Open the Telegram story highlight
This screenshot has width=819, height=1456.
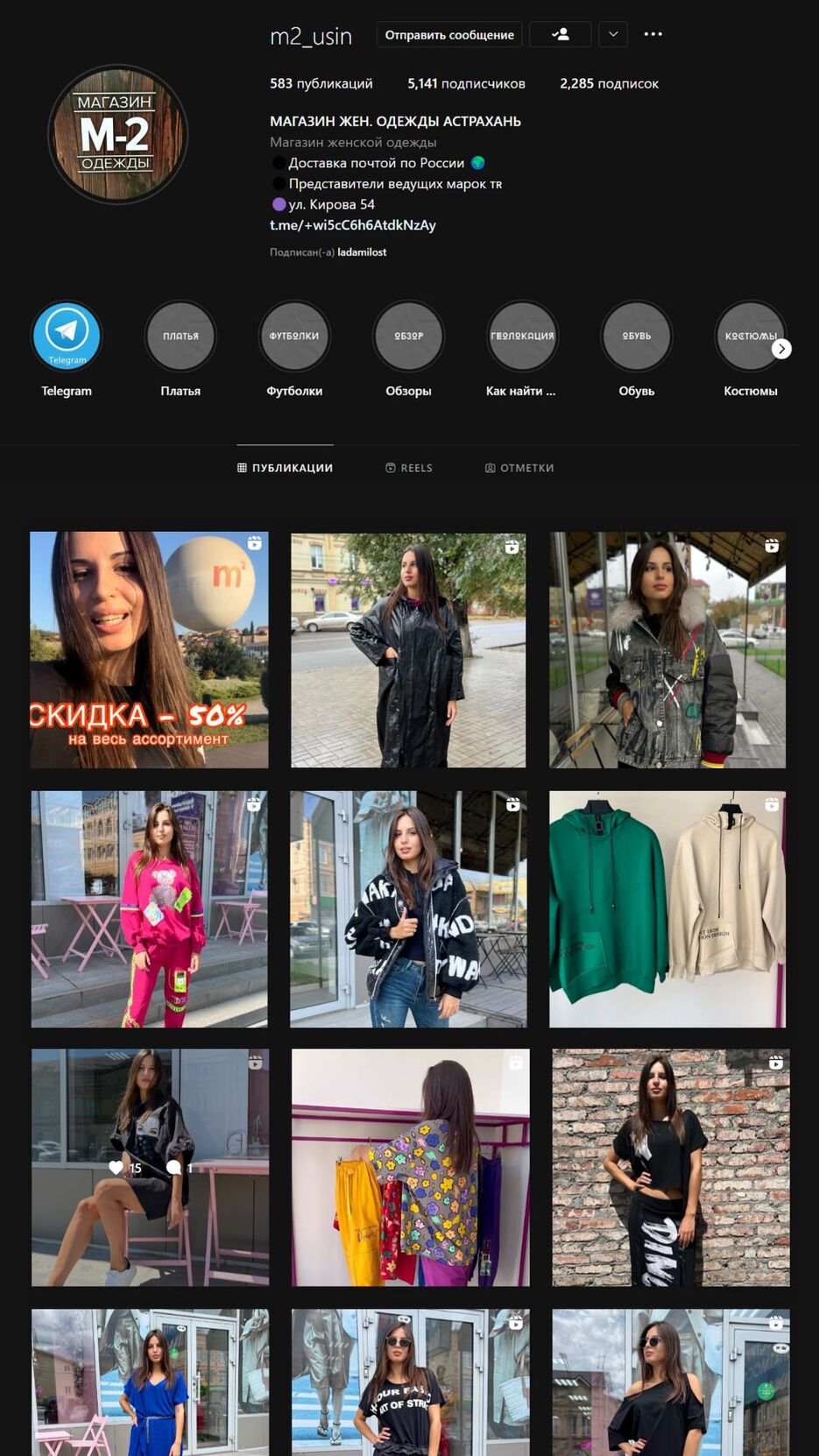tap(67, 336)
